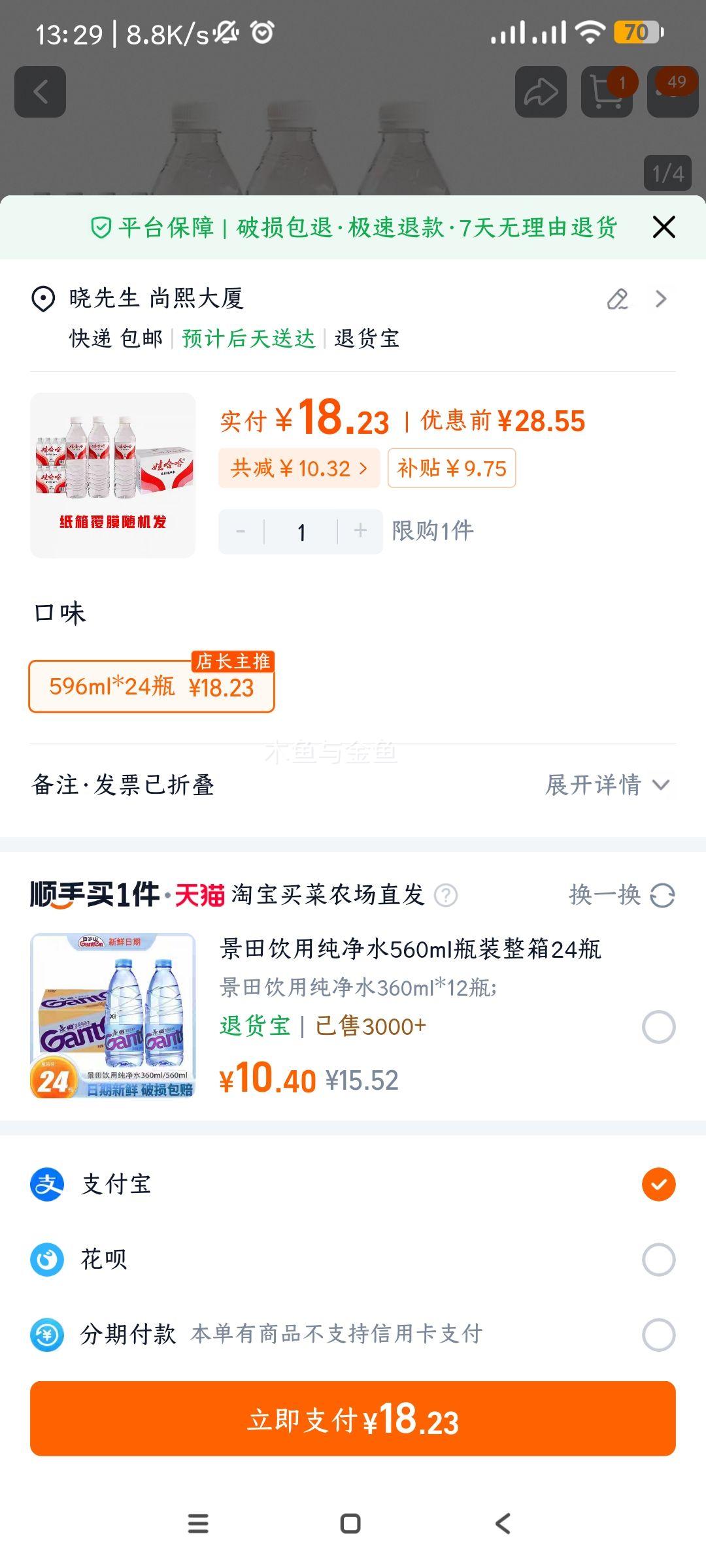This screenshot has width=706, height=1568.
Task: Close the order sheet with the X
Action: coord(664,227)
